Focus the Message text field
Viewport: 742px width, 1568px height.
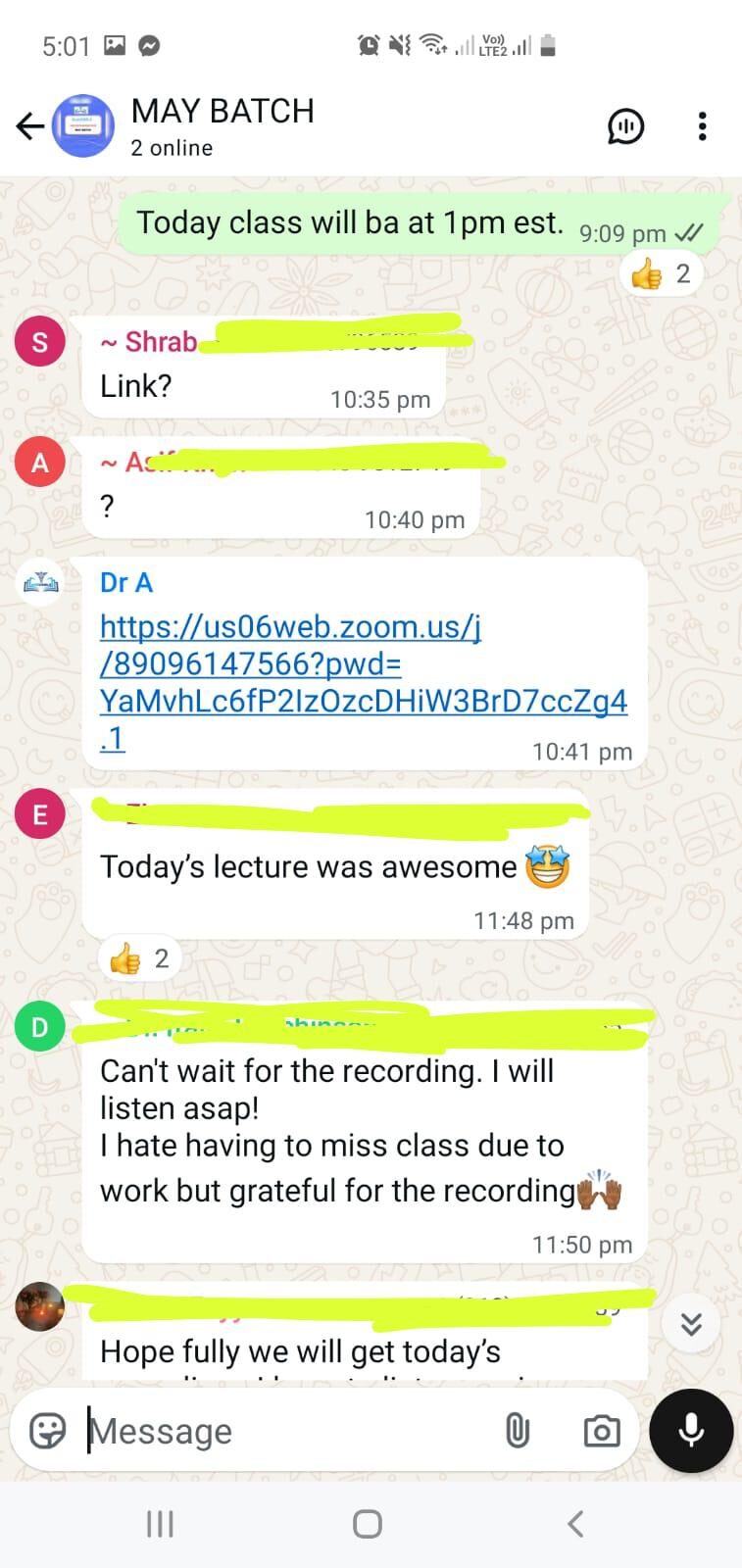click(x=284, y=1431)
